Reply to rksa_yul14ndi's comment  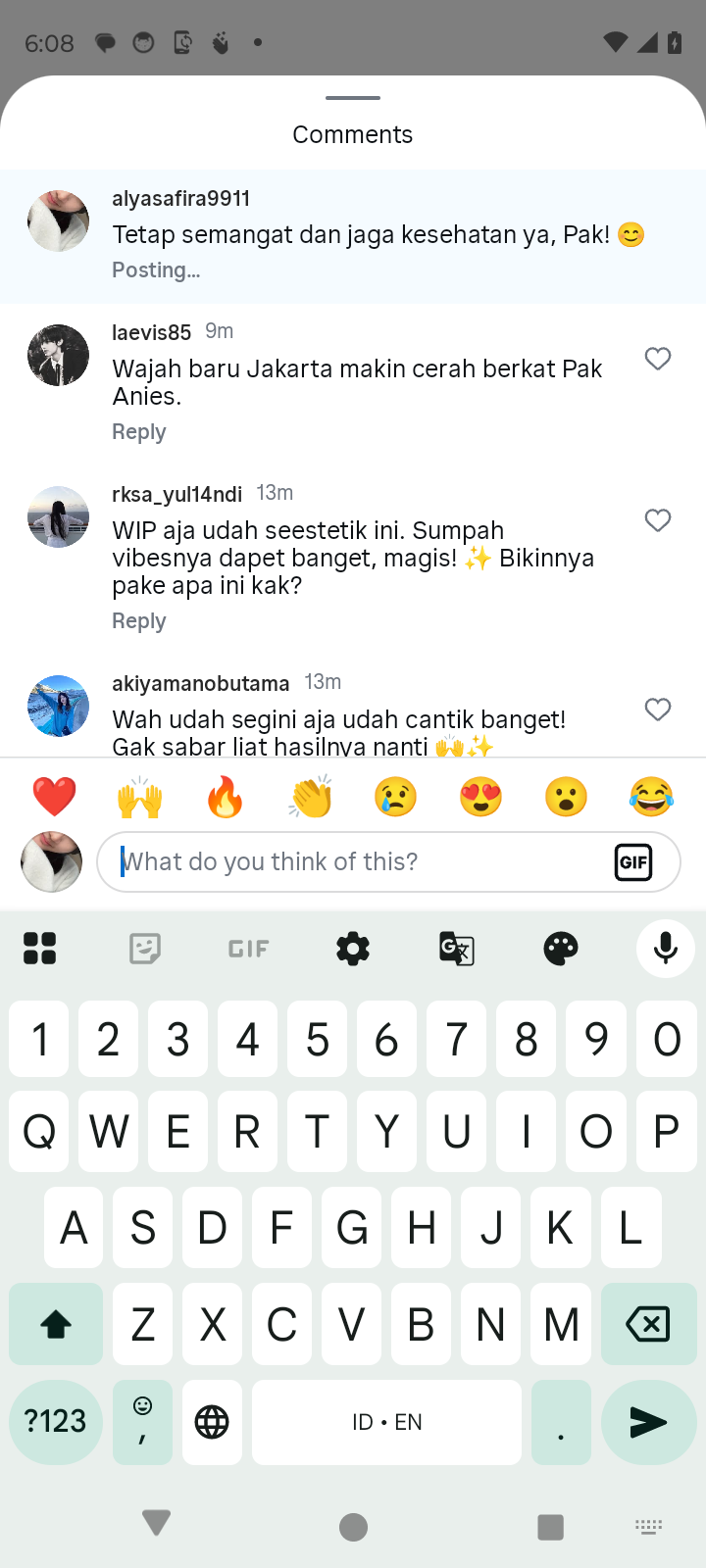[x=139, y=621]
